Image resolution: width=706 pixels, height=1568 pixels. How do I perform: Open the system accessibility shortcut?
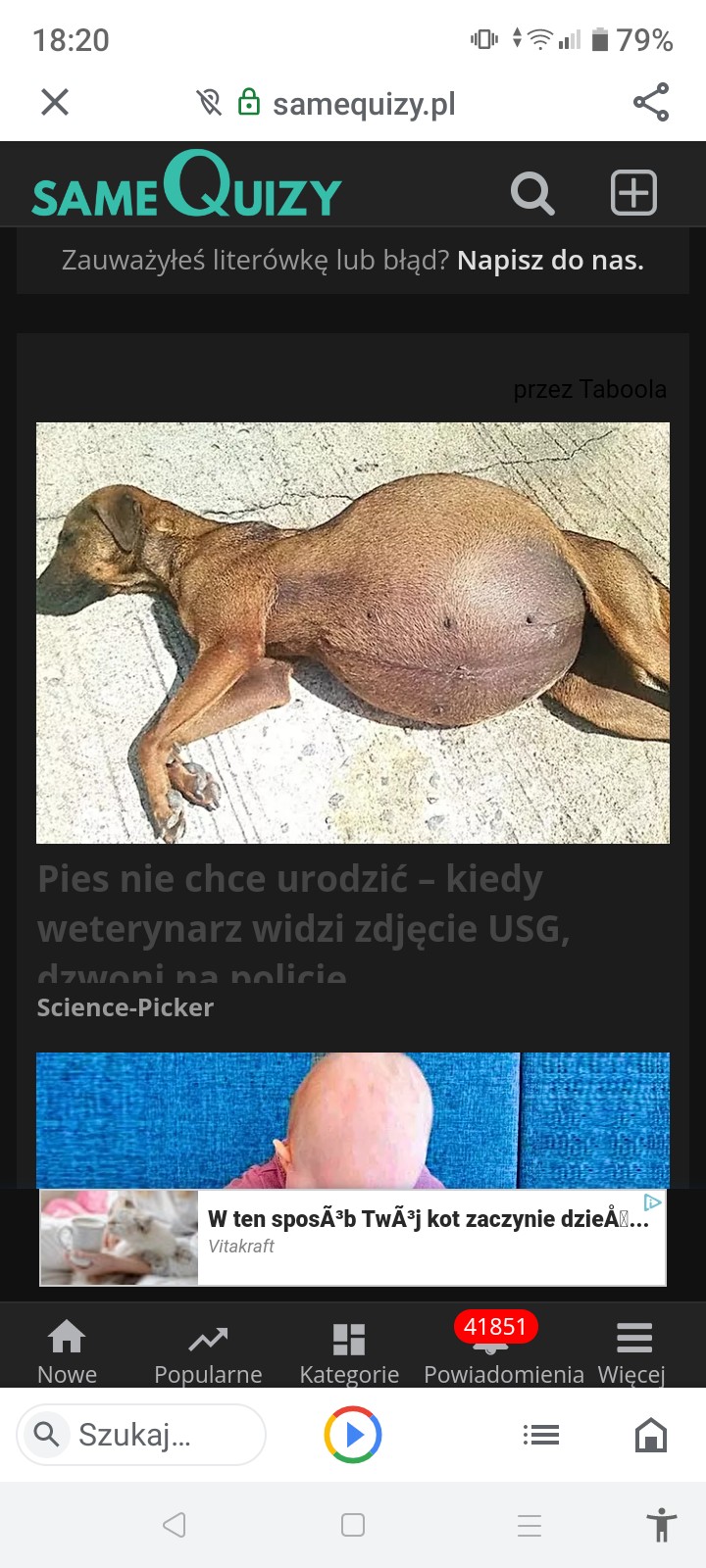tap(662, 1525)
